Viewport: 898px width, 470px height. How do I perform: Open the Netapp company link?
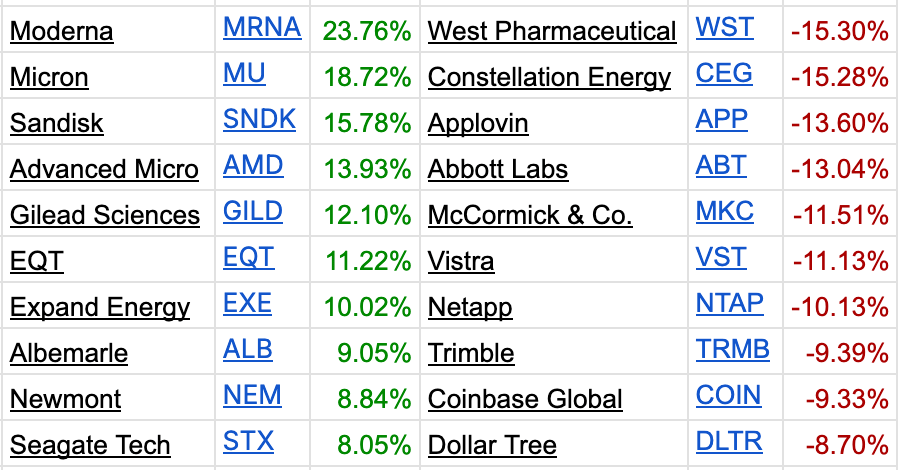point(470,308)
